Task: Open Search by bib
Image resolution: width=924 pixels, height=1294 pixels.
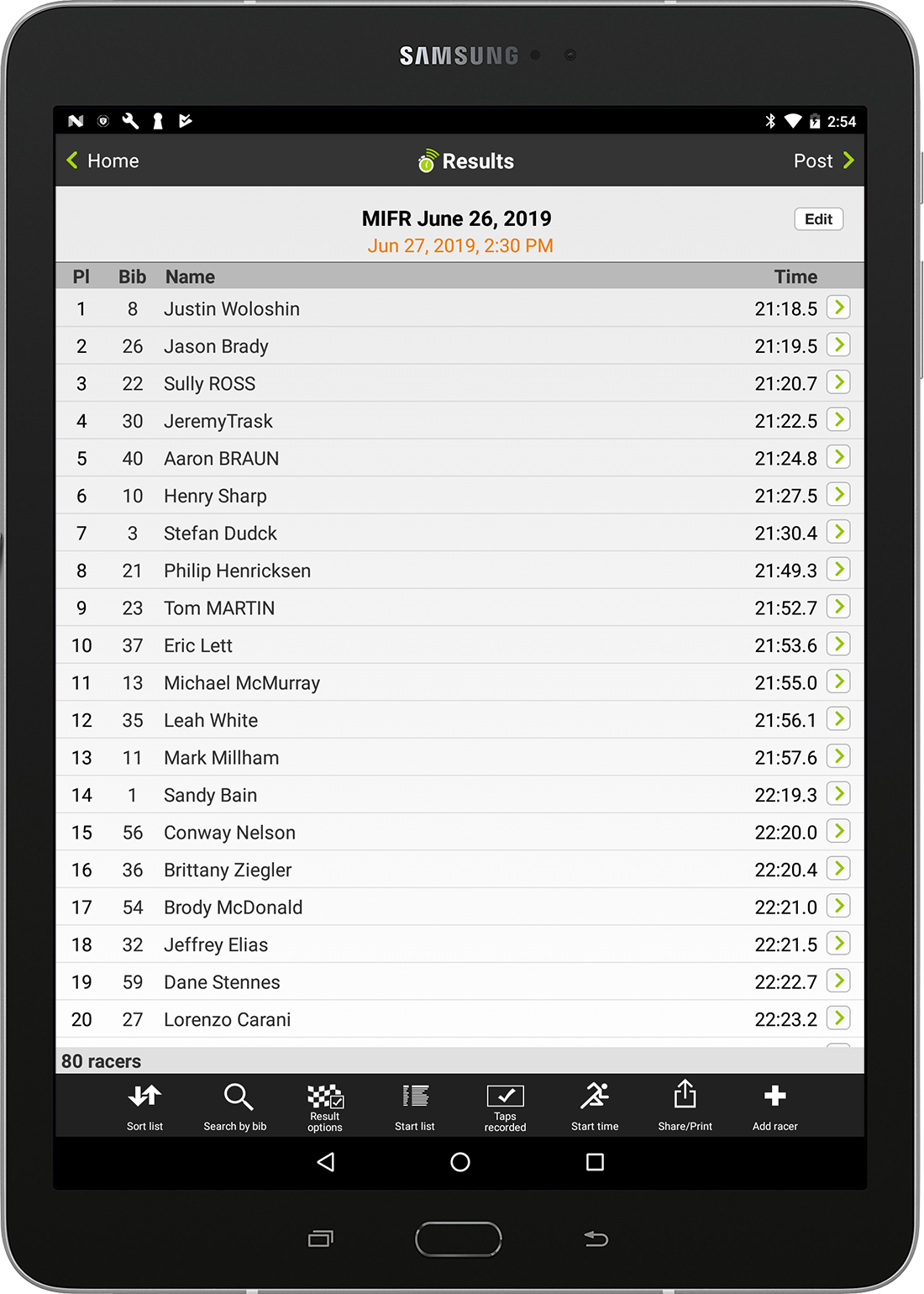Action: coord(235,1106)
